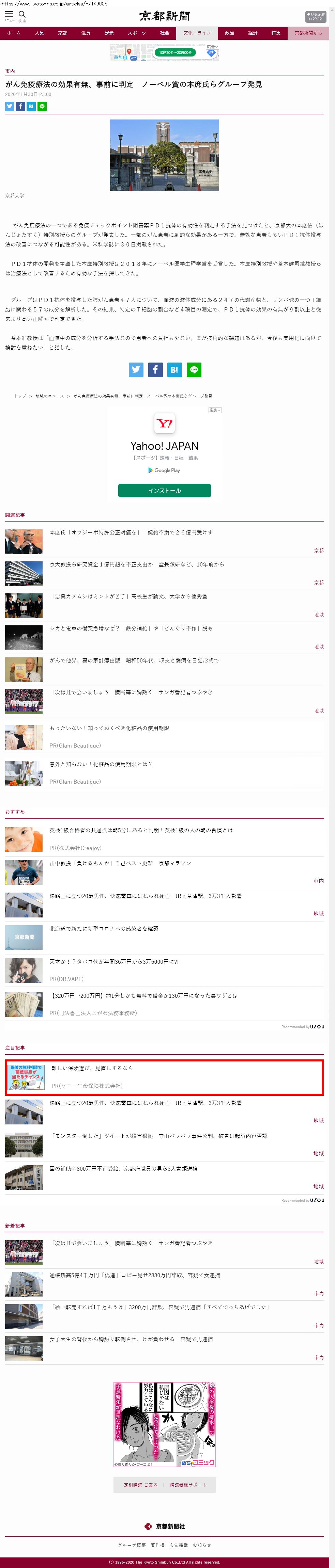Screen dimensions: 335x1568
Task: Share on Facebook using the large icon
Action: click(155, 369)
